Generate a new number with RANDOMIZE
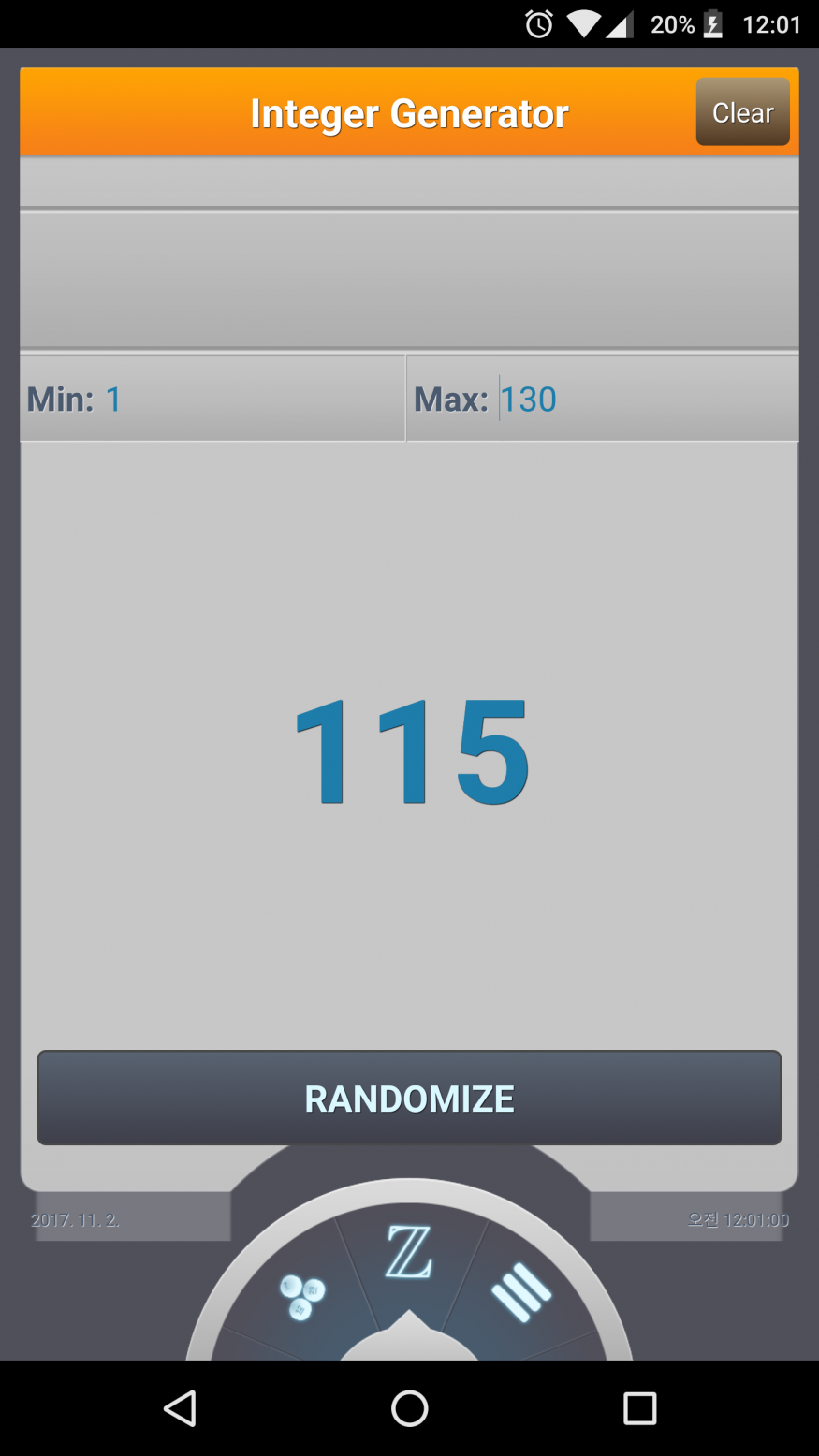Image resolution: width=819 pixels, height=1456 pixels. [x=409, y=1098]
